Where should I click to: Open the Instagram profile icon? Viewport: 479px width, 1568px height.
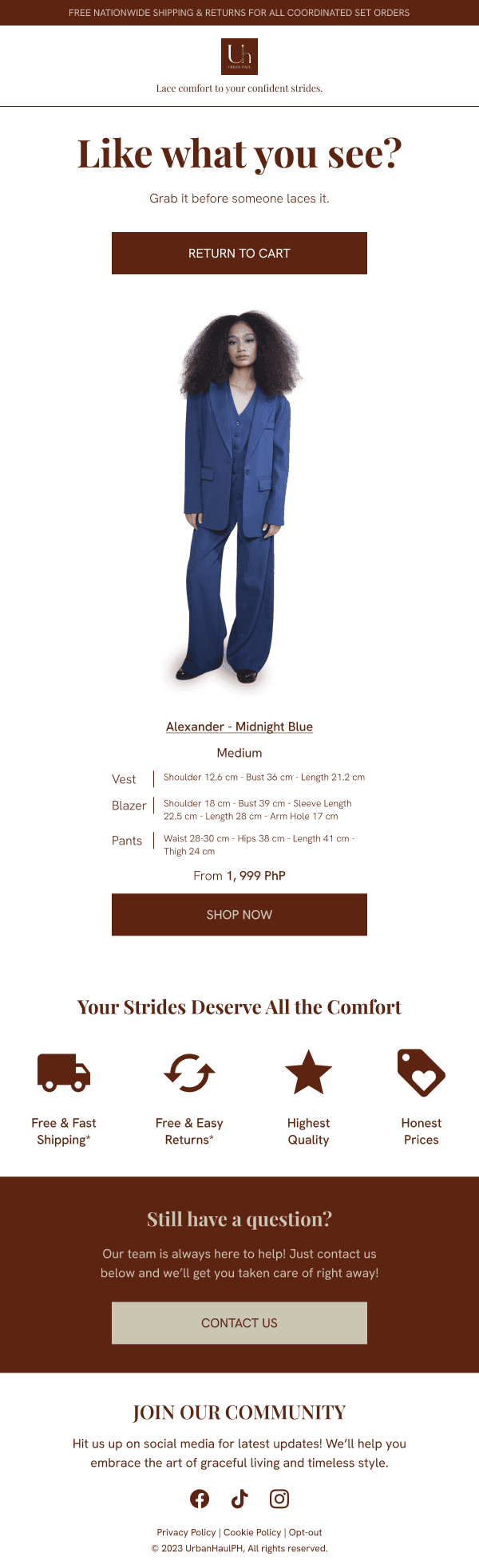tap(279, 1499)
